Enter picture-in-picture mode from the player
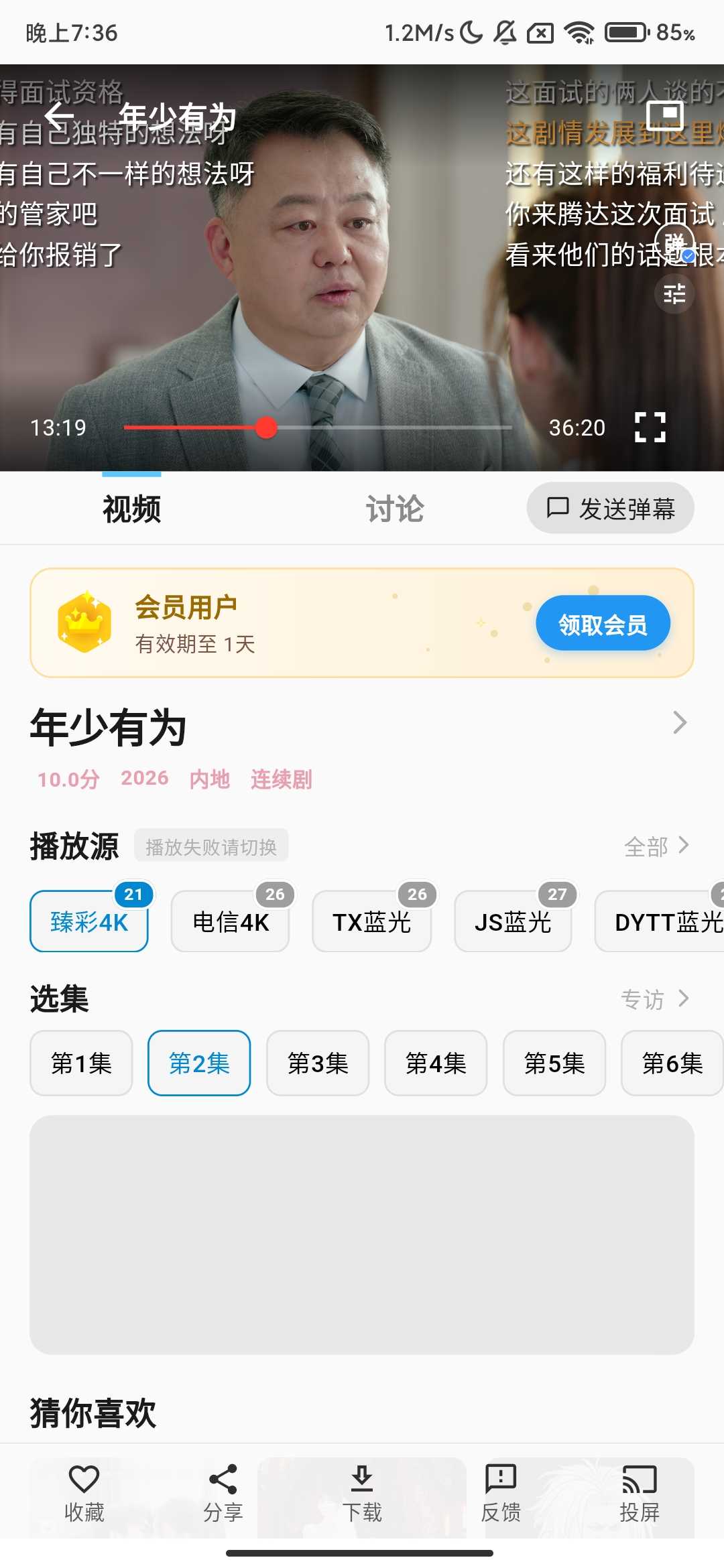The width and height of the screenshot is (724, 1568). [x=666, y=115]
